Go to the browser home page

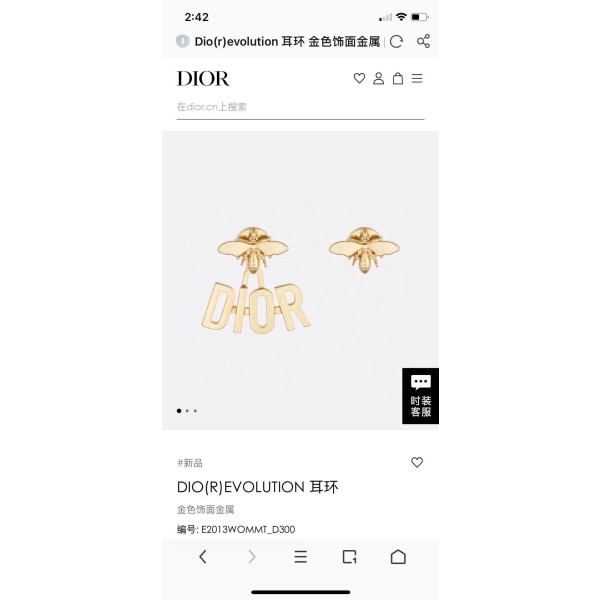(398, 557)
